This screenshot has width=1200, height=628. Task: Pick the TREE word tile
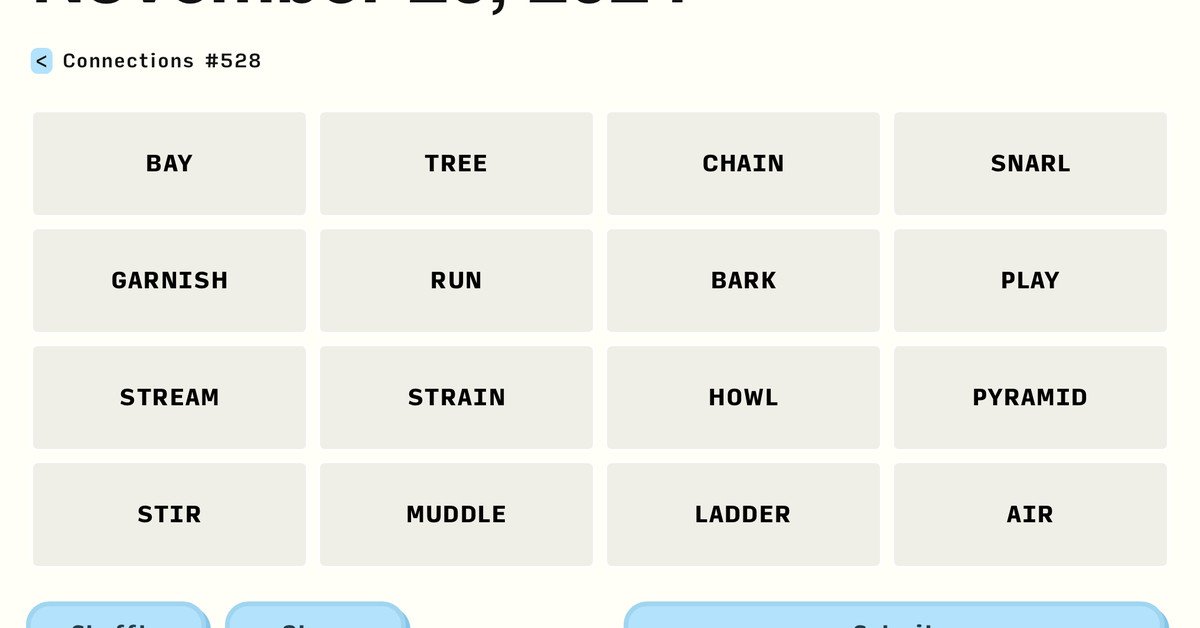[x=456, y=163]
